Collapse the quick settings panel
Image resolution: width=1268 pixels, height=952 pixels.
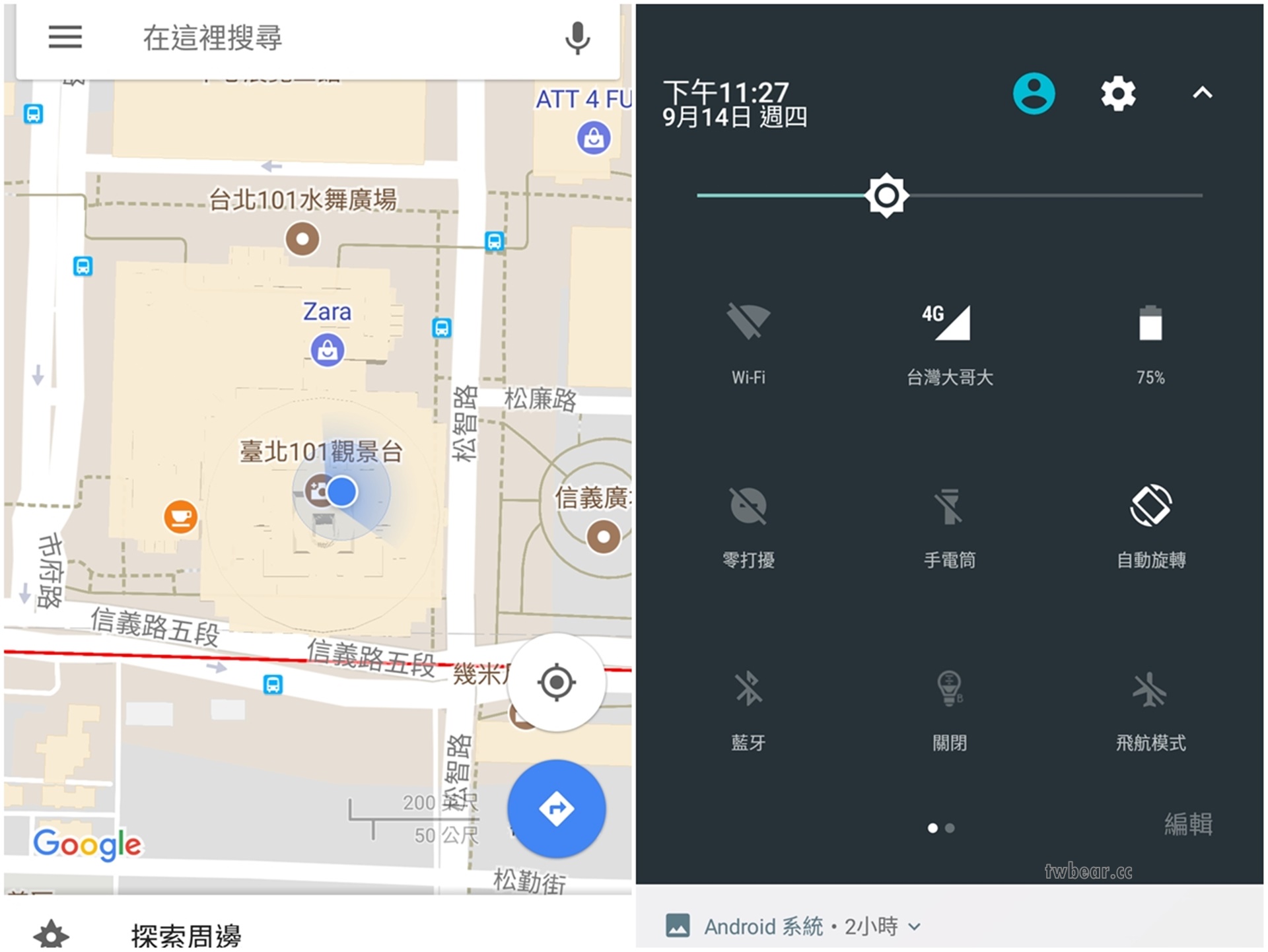1202,94
